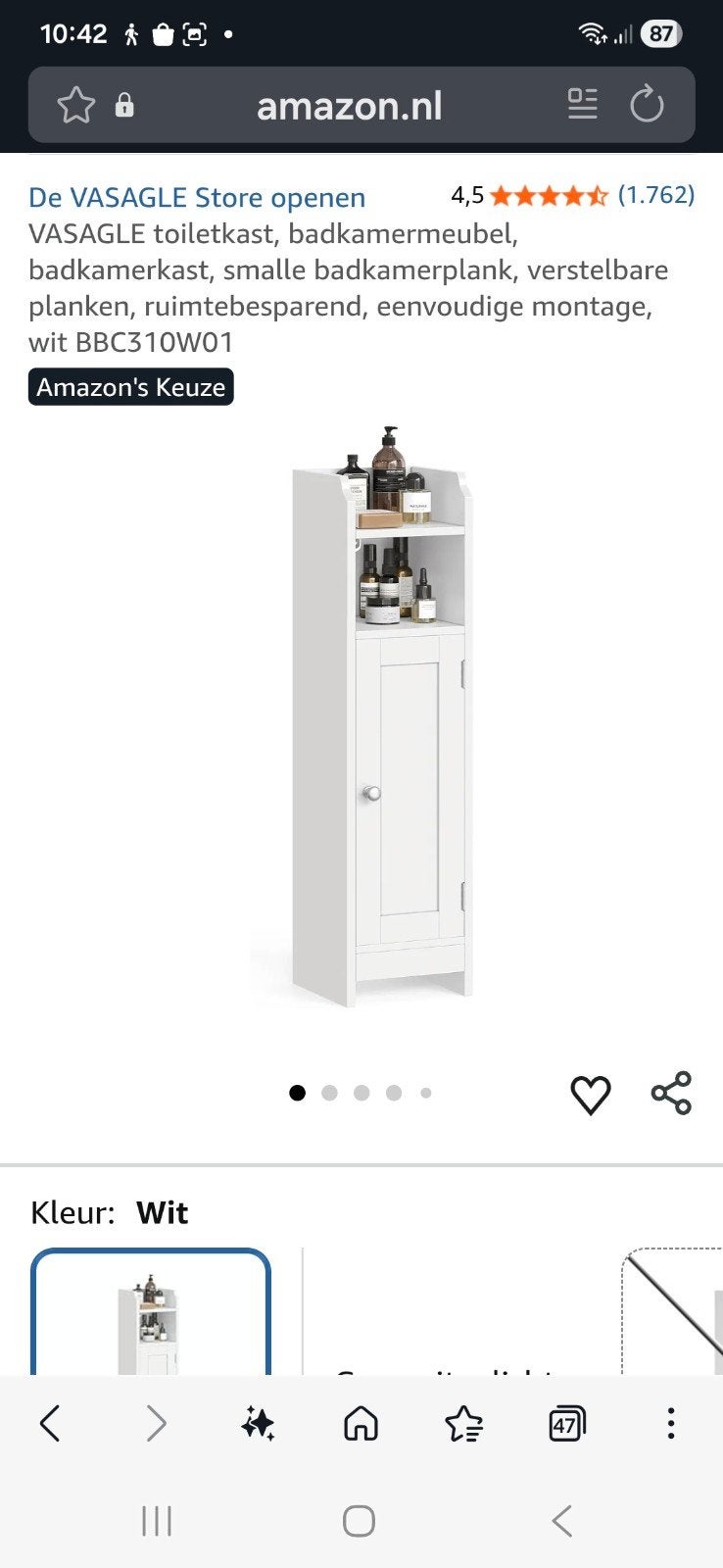The image size is (723, 1568).
Task: Go to the browser home page
Action: coord(361,1423)
